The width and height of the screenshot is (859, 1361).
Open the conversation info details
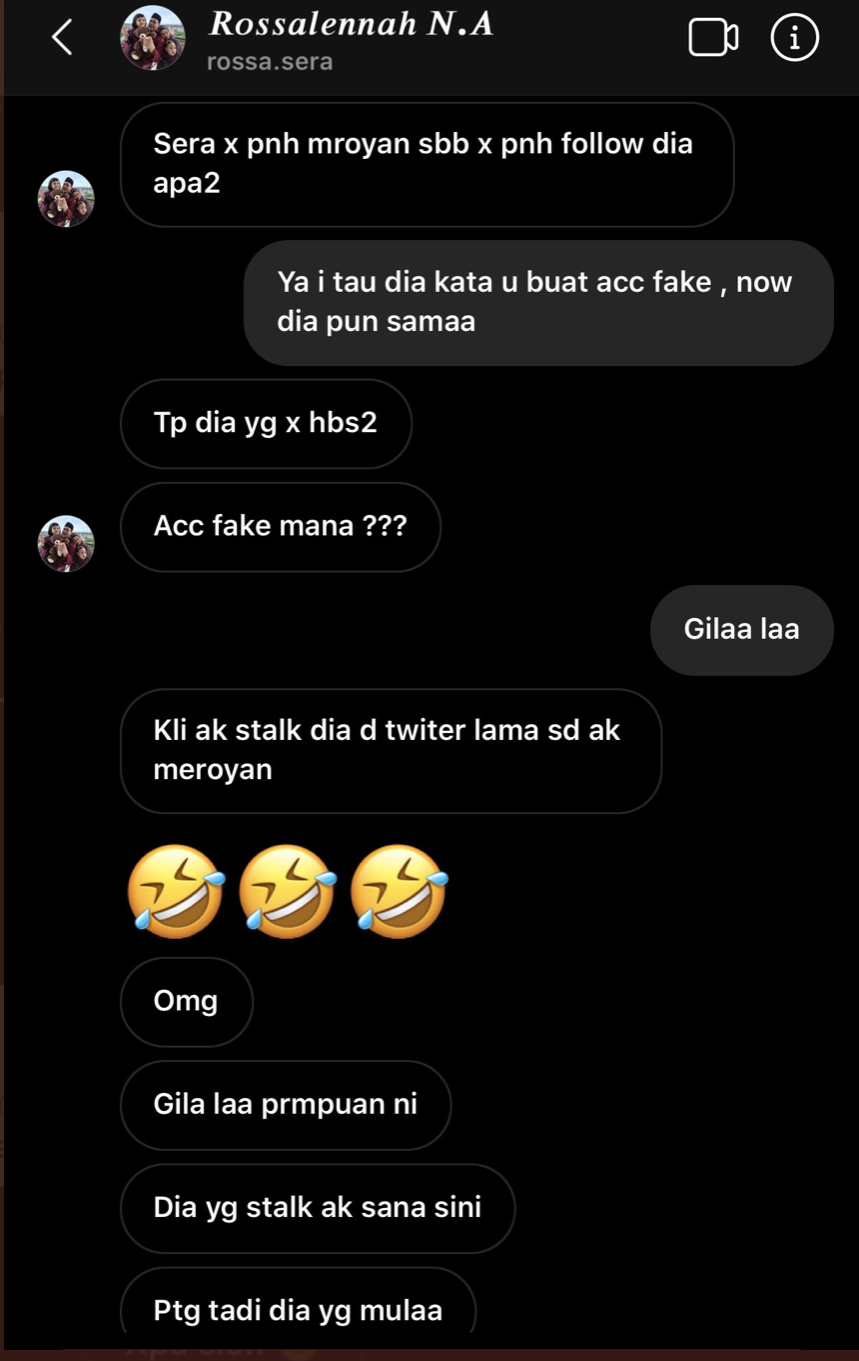pyautogui.click(x=795, y=38)
